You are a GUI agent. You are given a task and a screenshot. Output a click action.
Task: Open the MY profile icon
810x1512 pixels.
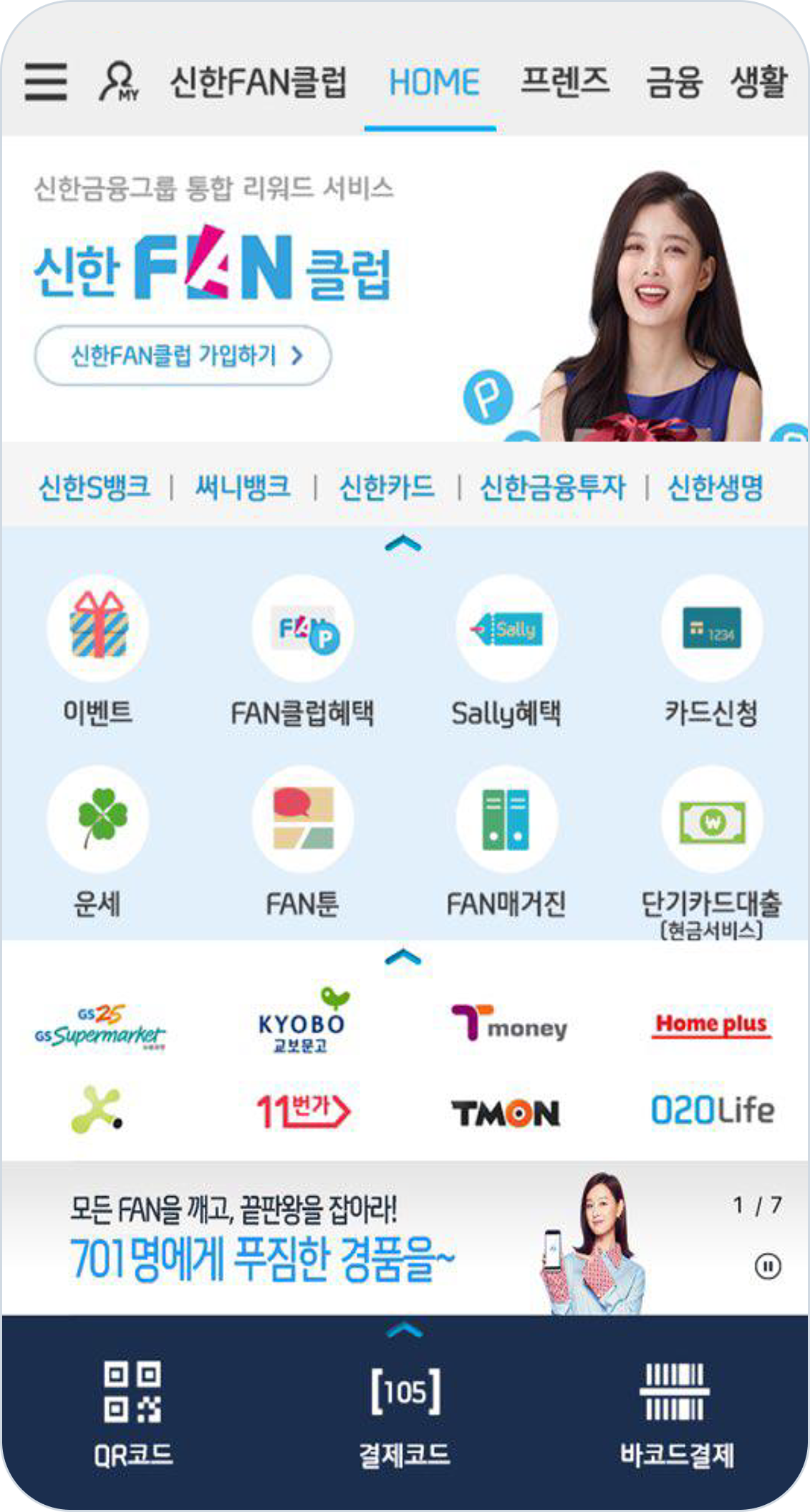(x=119, y=82)
